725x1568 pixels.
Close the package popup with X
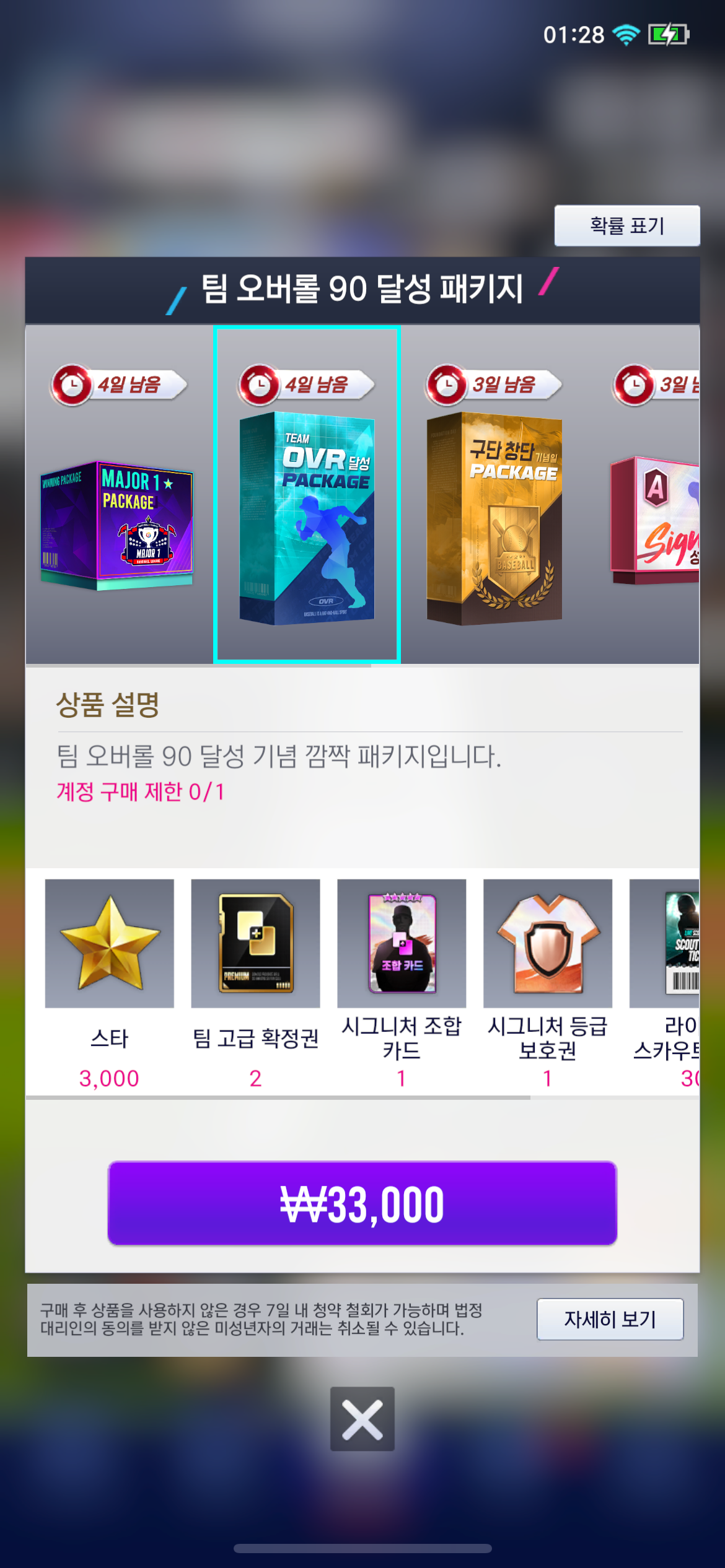click(362, 1419)
